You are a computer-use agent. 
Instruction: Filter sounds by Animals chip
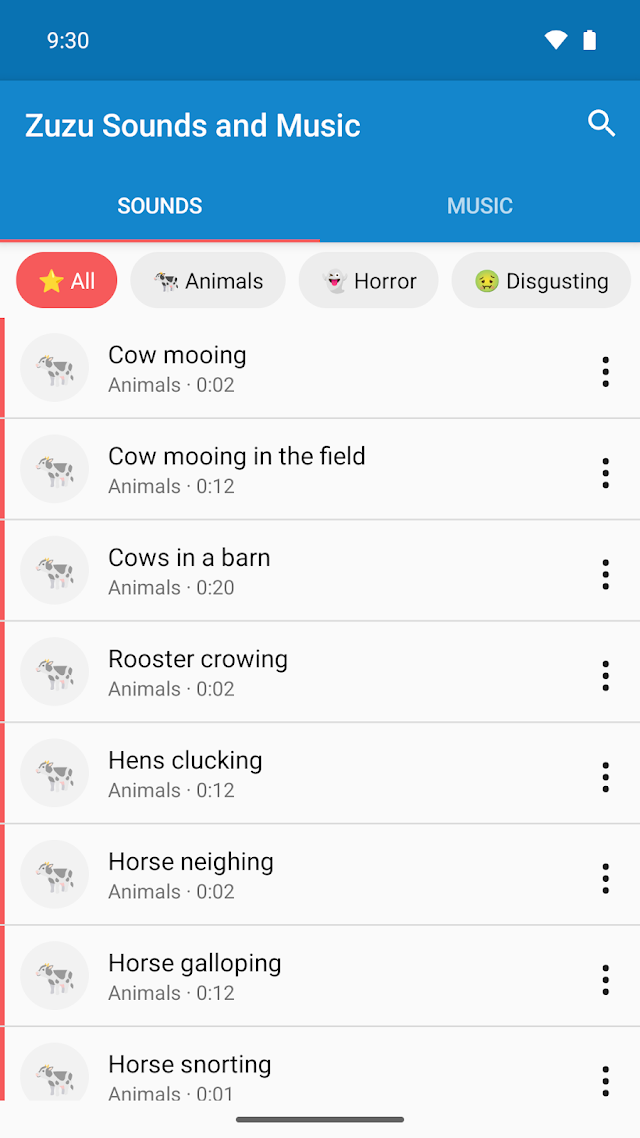(208, 280)
